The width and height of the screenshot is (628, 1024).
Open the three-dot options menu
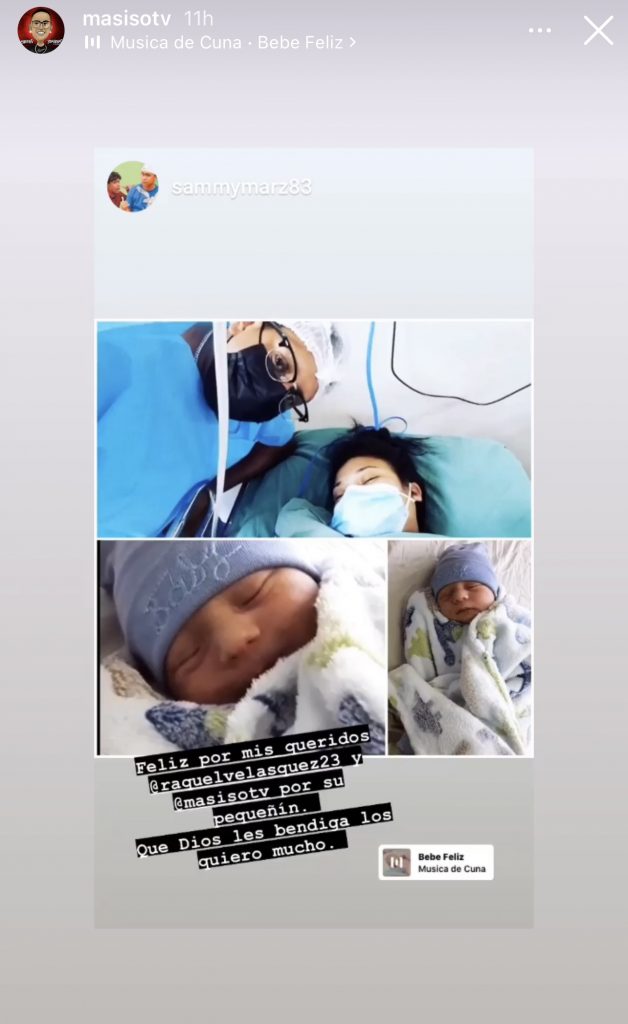[539, 31]
